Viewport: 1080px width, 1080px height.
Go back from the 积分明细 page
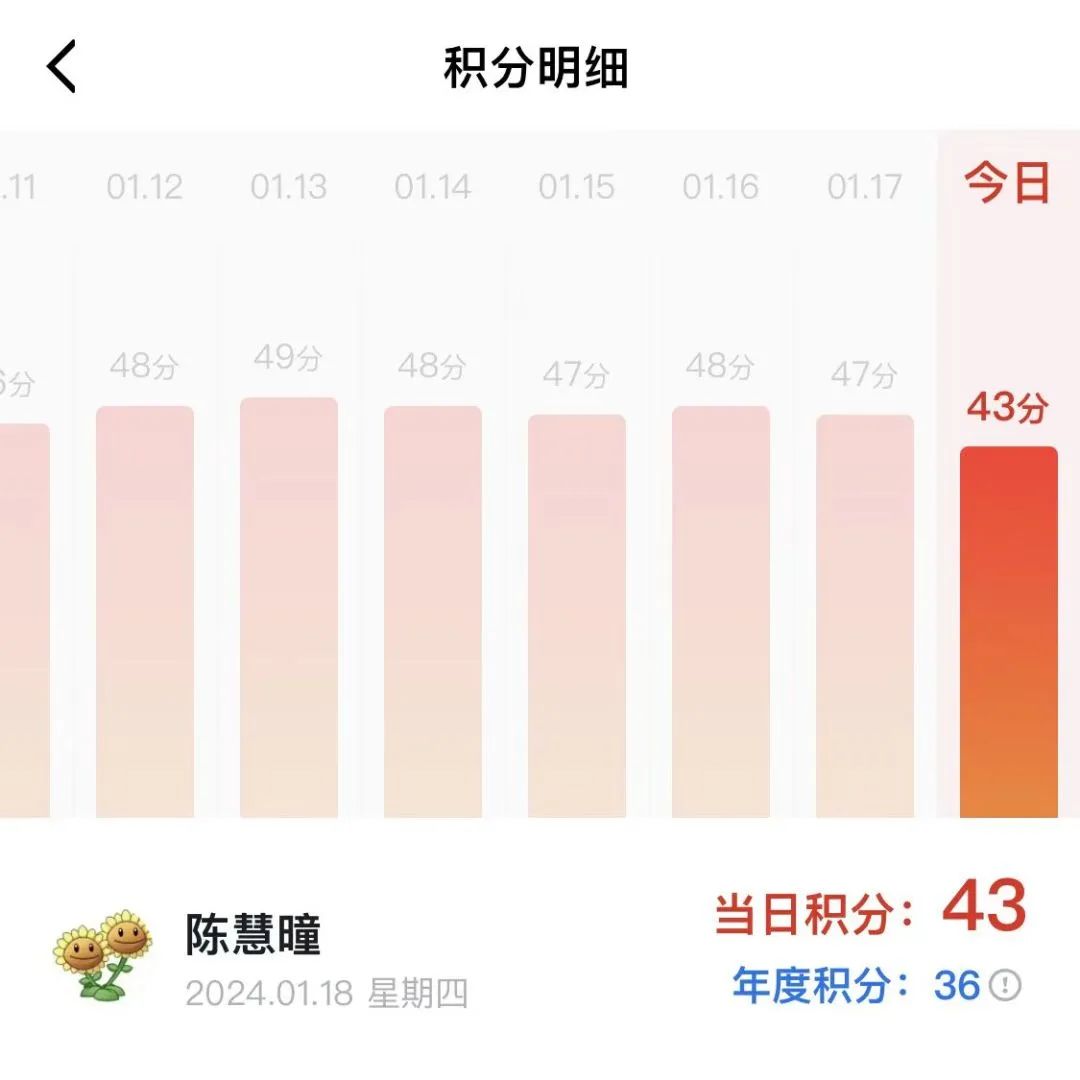(62, 68)
